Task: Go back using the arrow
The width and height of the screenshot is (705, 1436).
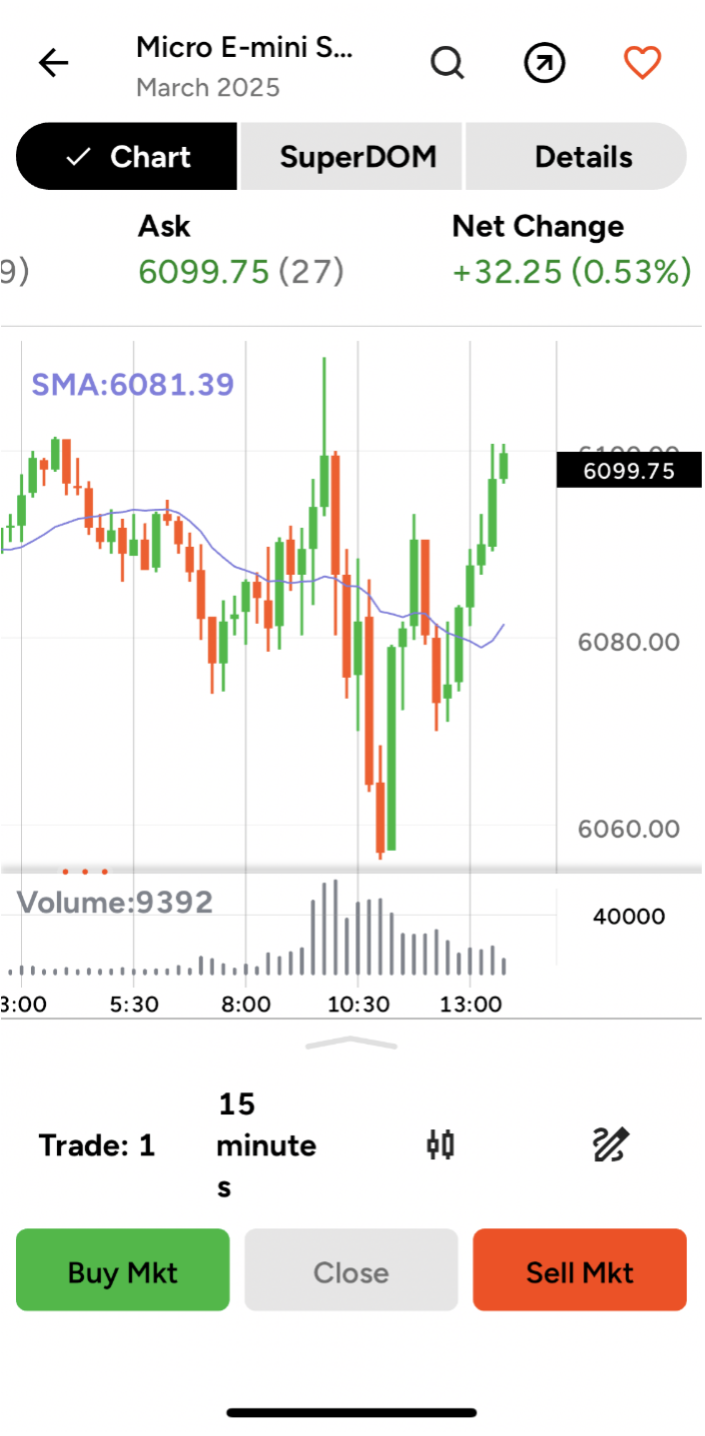Action: 53,64
